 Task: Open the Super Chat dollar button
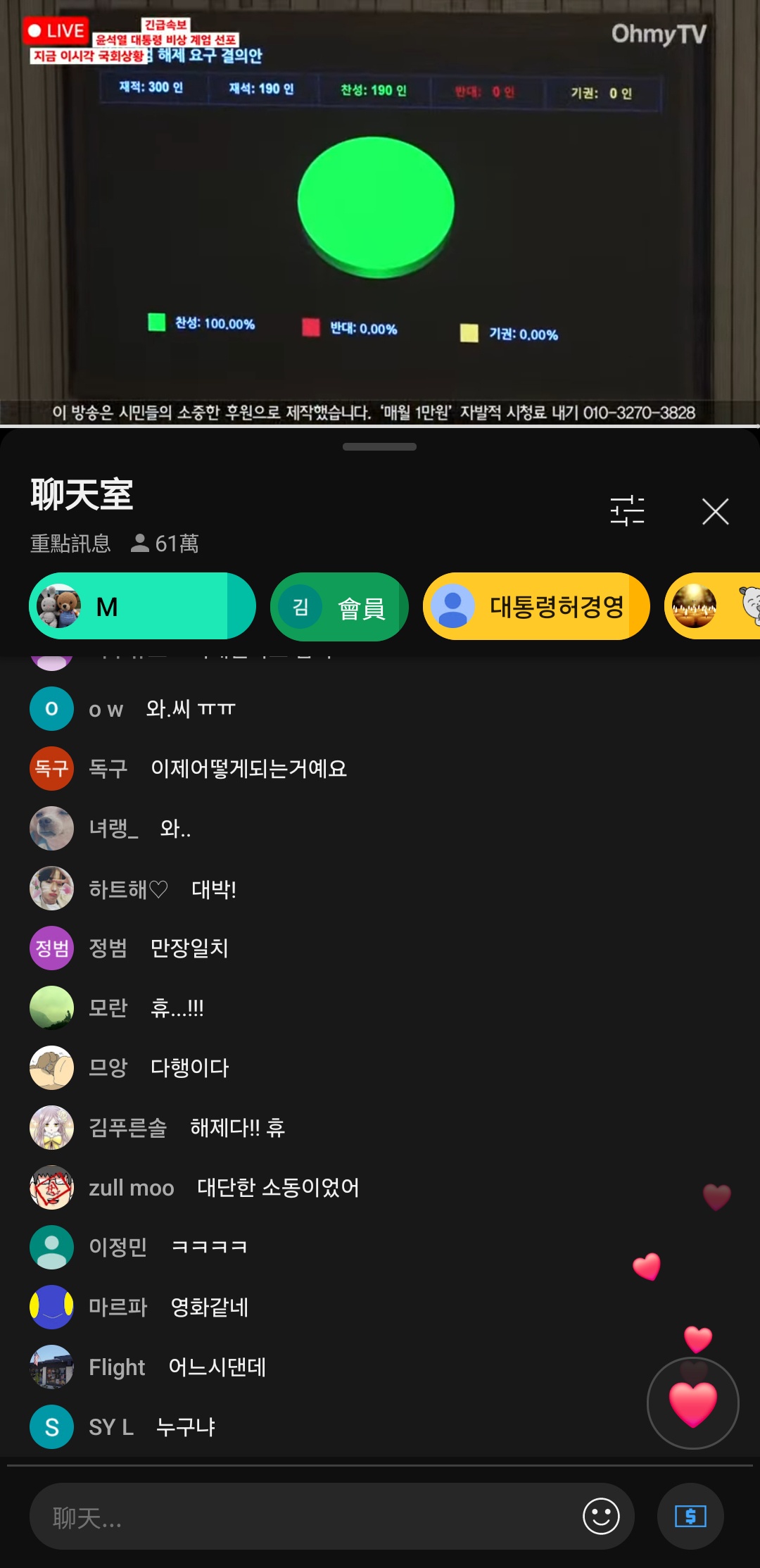[690, 1517]
